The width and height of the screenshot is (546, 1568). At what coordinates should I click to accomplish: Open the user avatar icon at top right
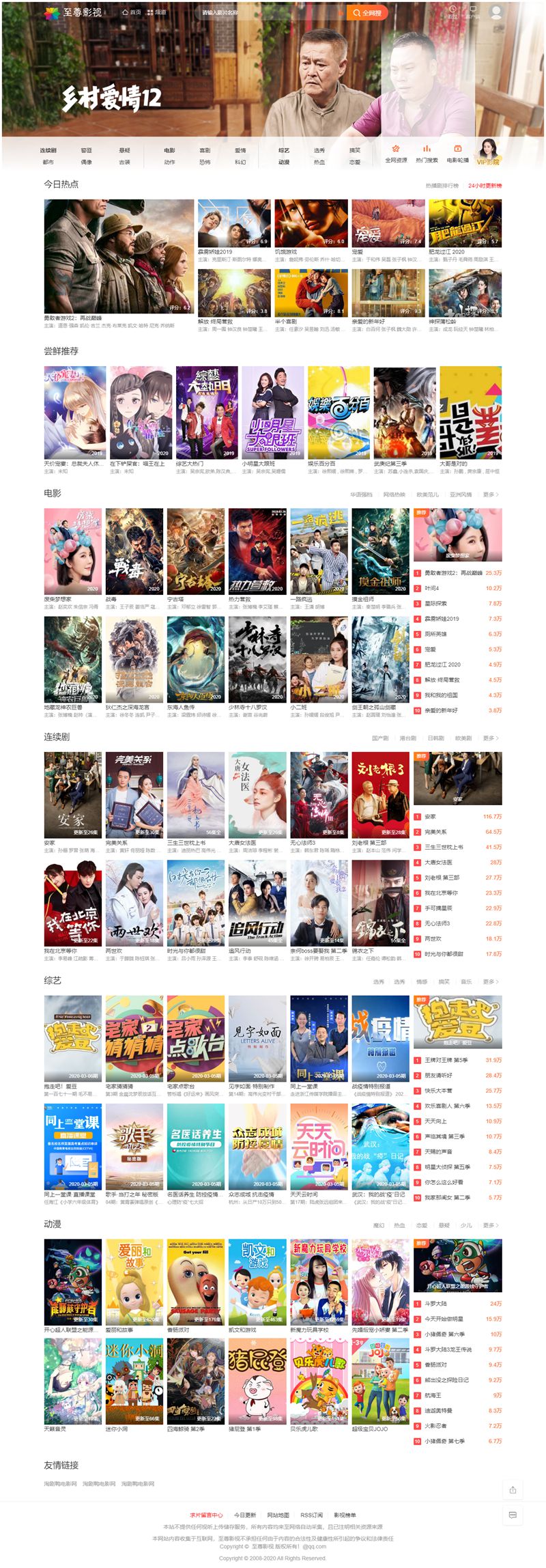pos(496,12)
